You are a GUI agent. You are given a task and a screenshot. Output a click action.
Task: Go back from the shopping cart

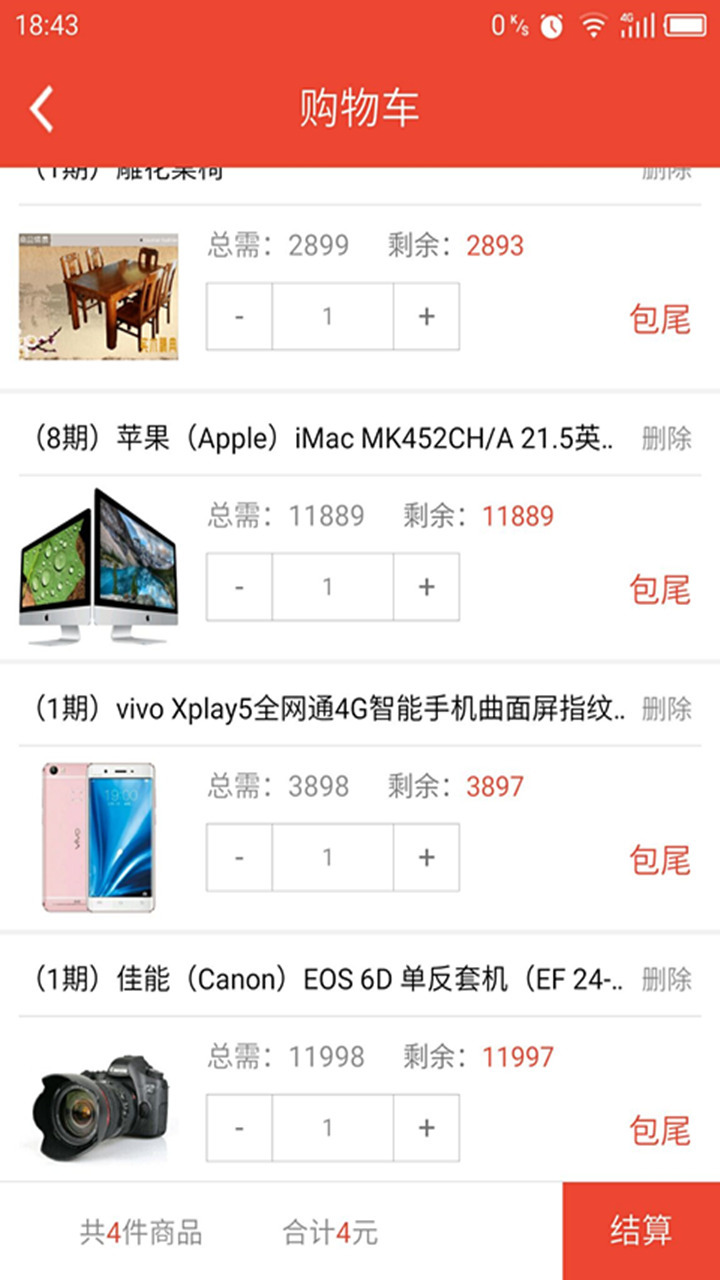coord(41,108)
